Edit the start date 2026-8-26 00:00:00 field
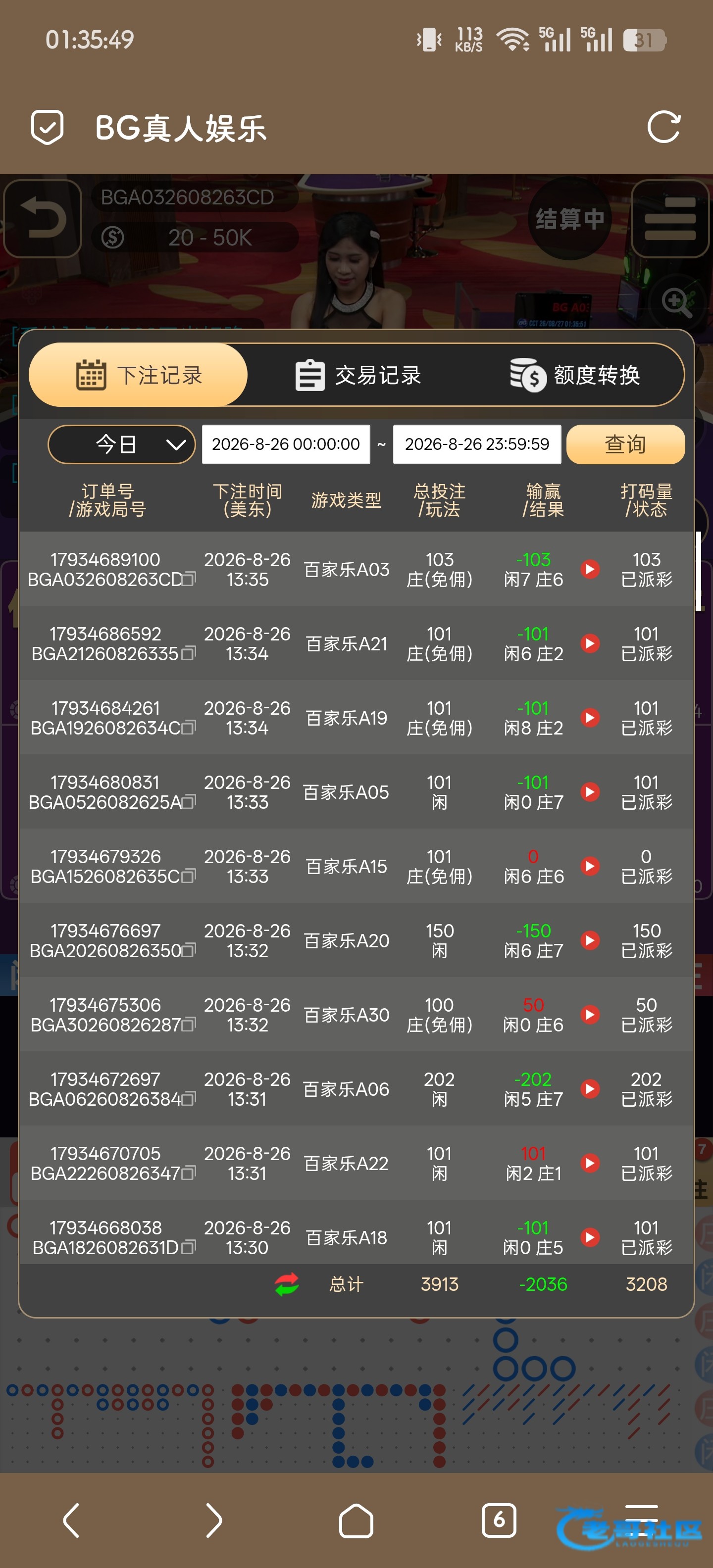 [x=286, y=444]
